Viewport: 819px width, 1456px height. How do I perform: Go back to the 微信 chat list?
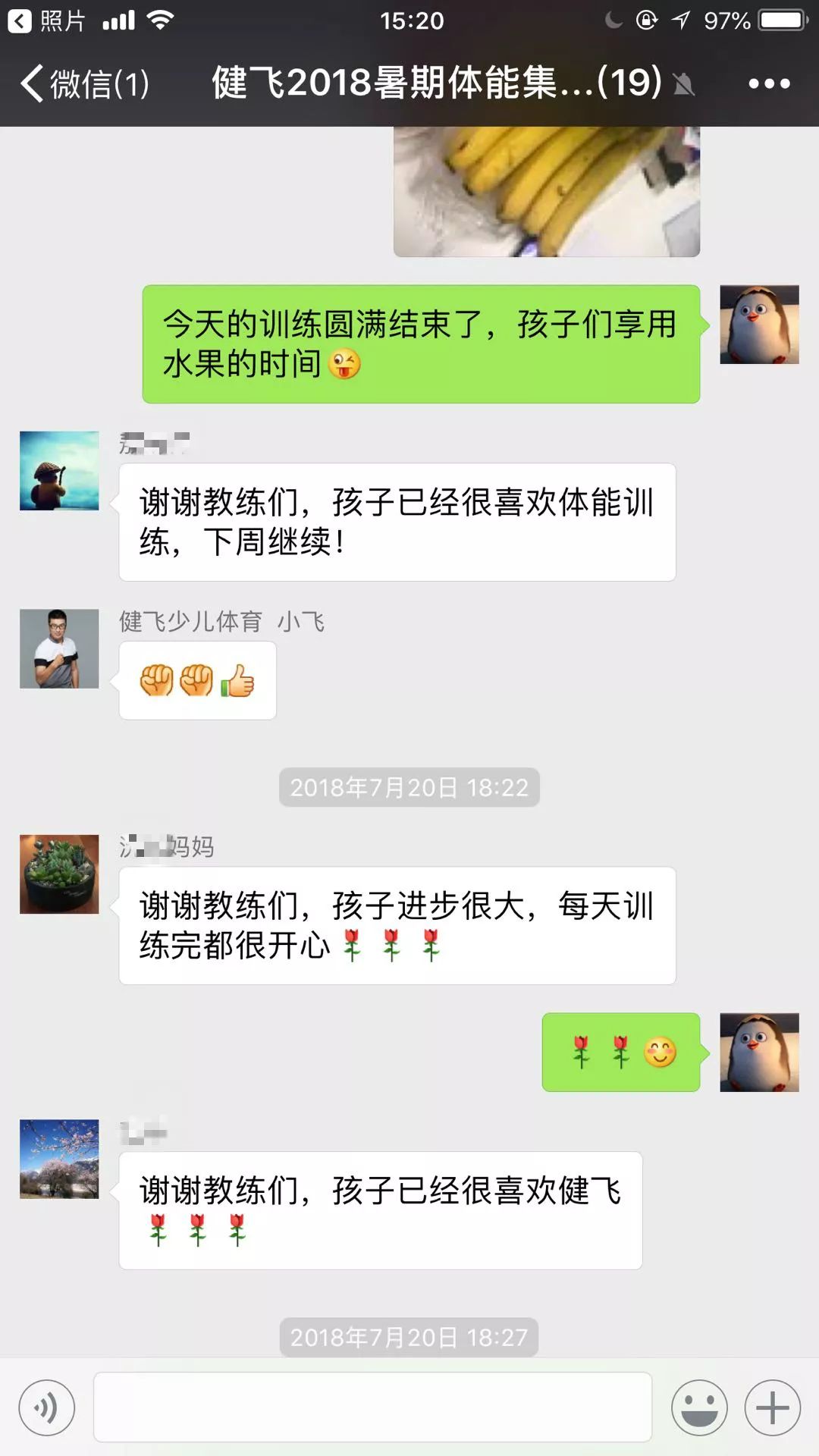point(85,83)
